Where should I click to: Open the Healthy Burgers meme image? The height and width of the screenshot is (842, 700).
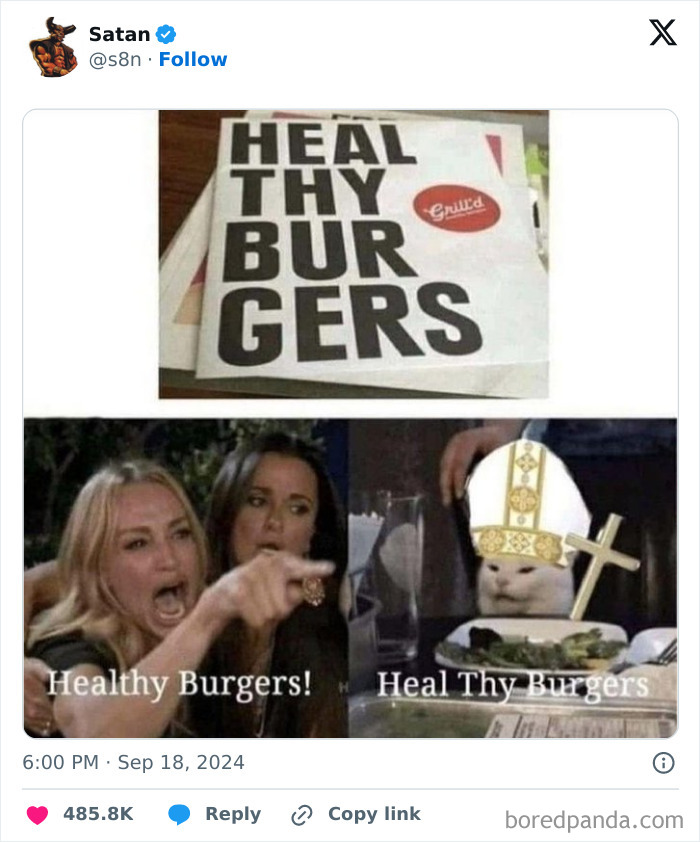tap(351, 424)
